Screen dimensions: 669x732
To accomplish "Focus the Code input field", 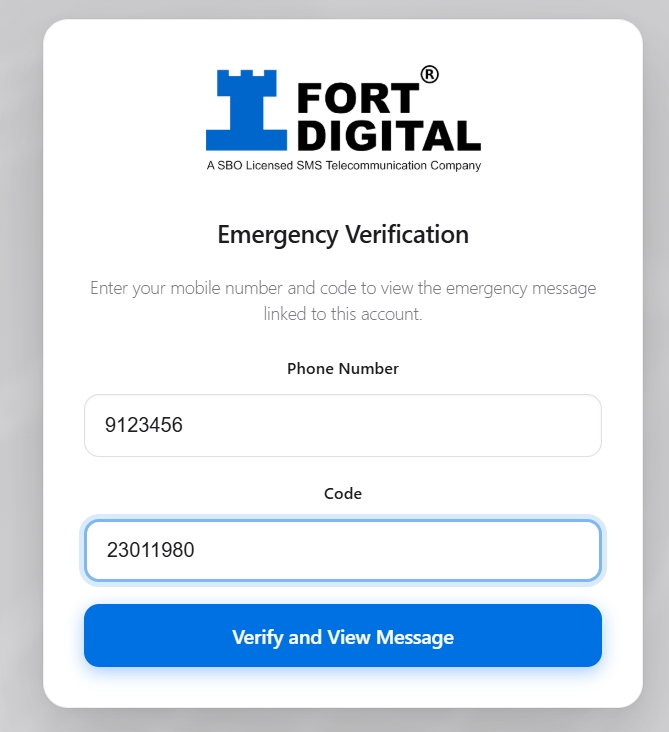I will tap(342, 550).
